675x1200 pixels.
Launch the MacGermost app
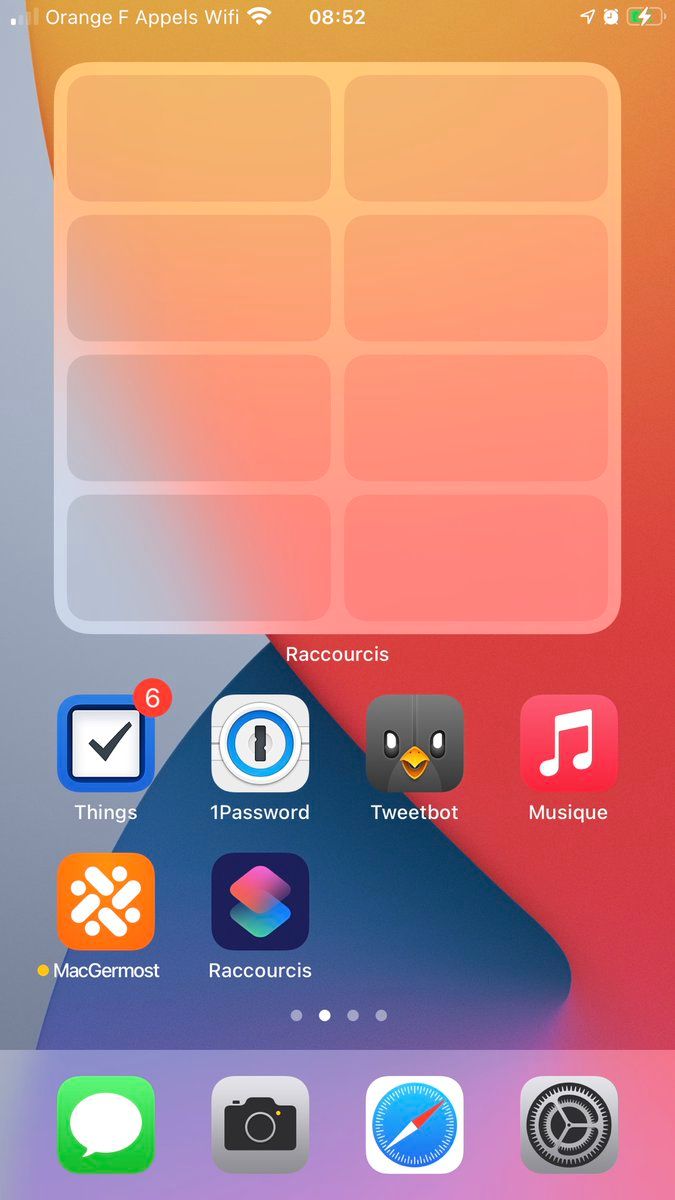[x=106, y=902]
